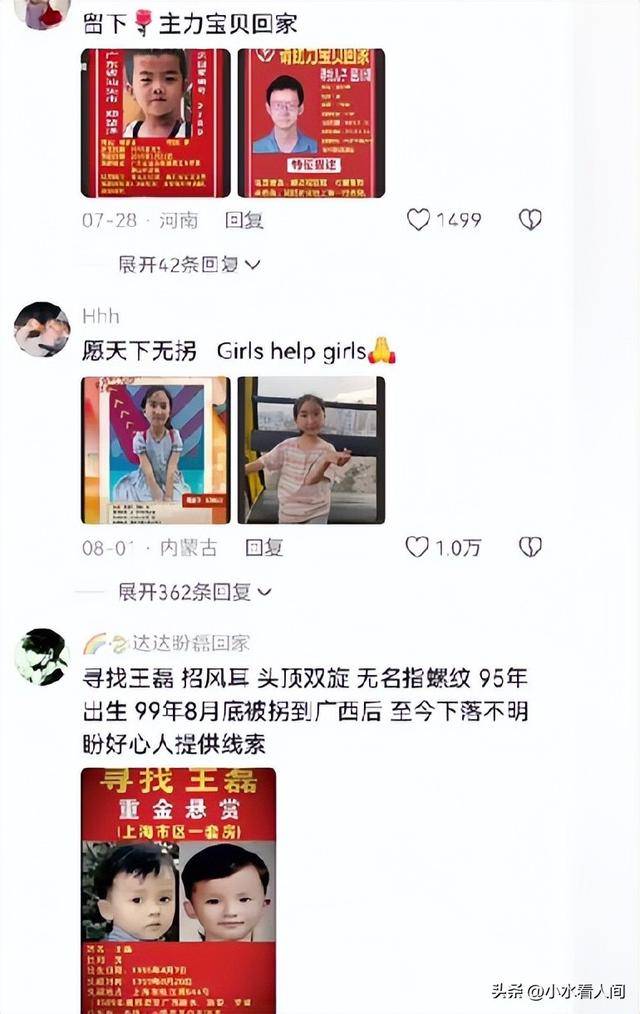Dislike the 07-28 comment from 河南
The width and height of the screenshot is (640, 1014).
tap(530, 220)
